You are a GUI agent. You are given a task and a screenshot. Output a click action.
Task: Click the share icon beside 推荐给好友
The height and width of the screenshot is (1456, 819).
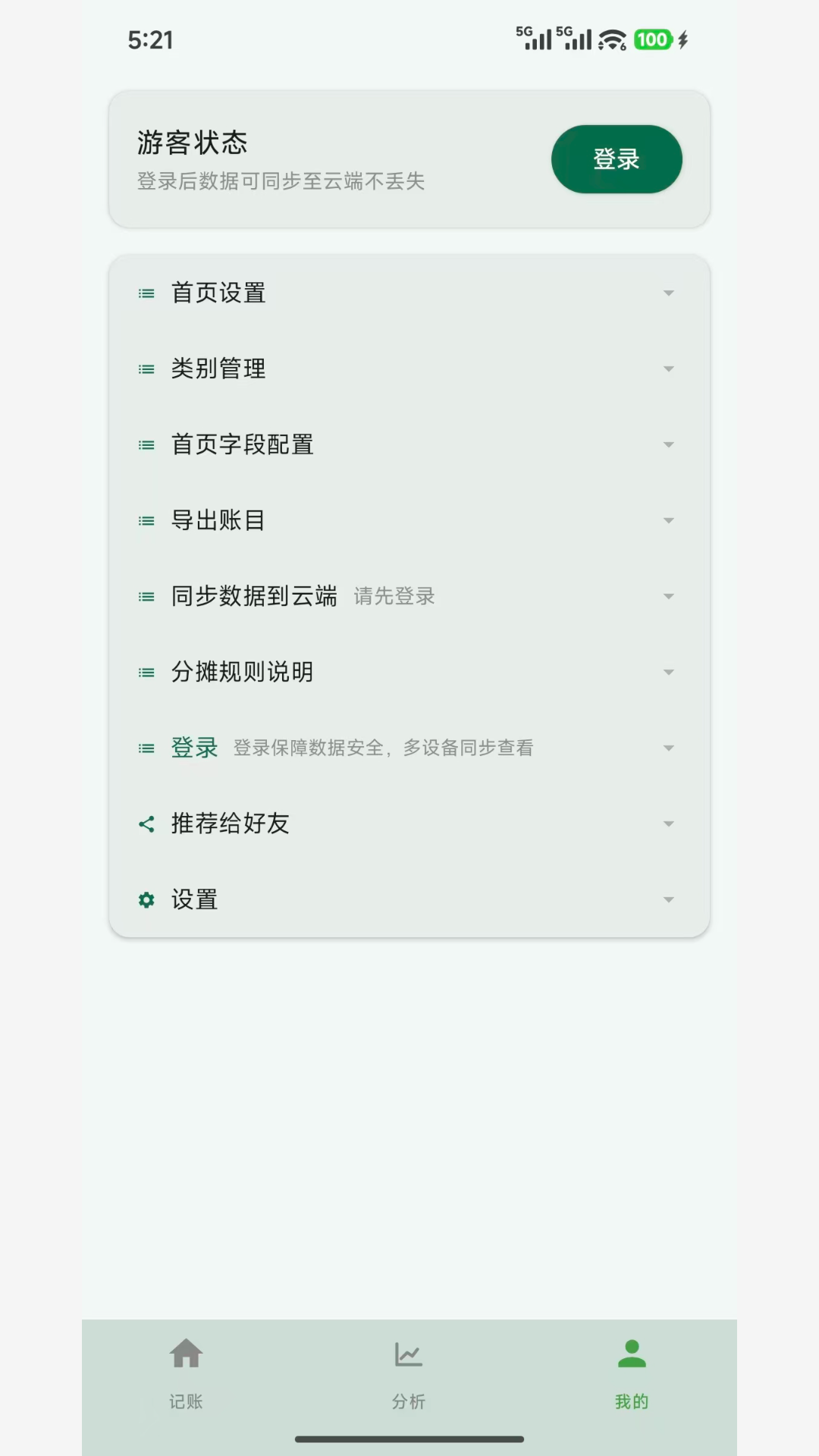[146, 824]
